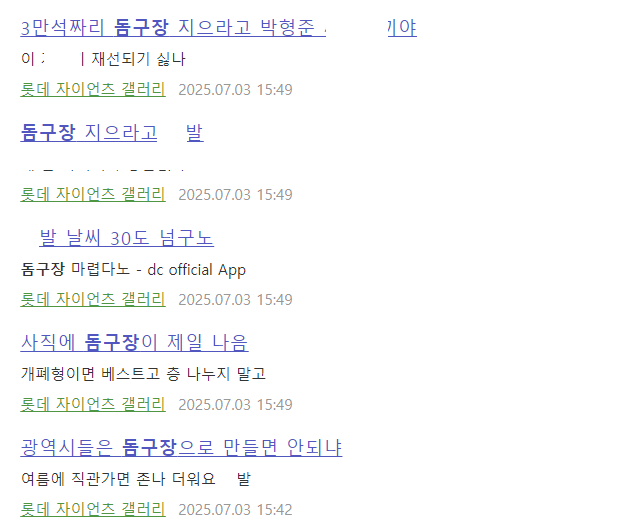This screenshot has width=632, height=525.
Task: Open the post '3만석짜리 돔구장 지으라고 박형준'
Action: pos(170,28)
